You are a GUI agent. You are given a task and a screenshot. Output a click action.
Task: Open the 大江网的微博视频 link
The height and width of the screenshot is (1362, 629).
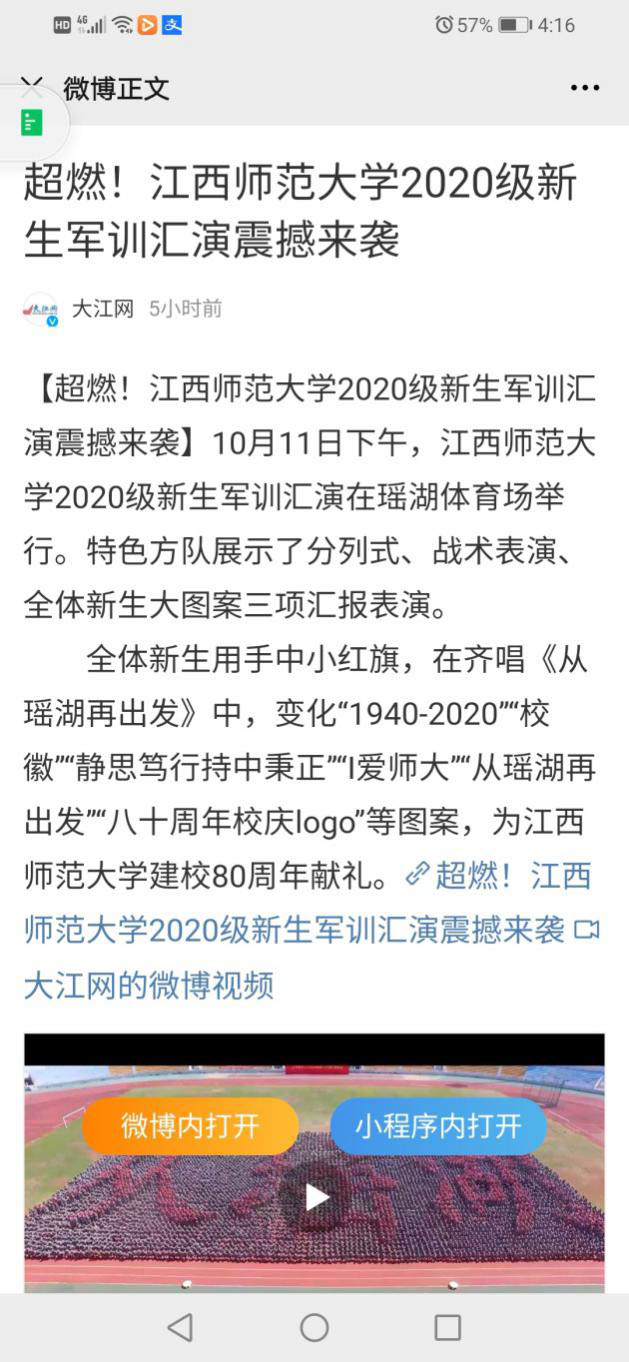tap(148, 985)
